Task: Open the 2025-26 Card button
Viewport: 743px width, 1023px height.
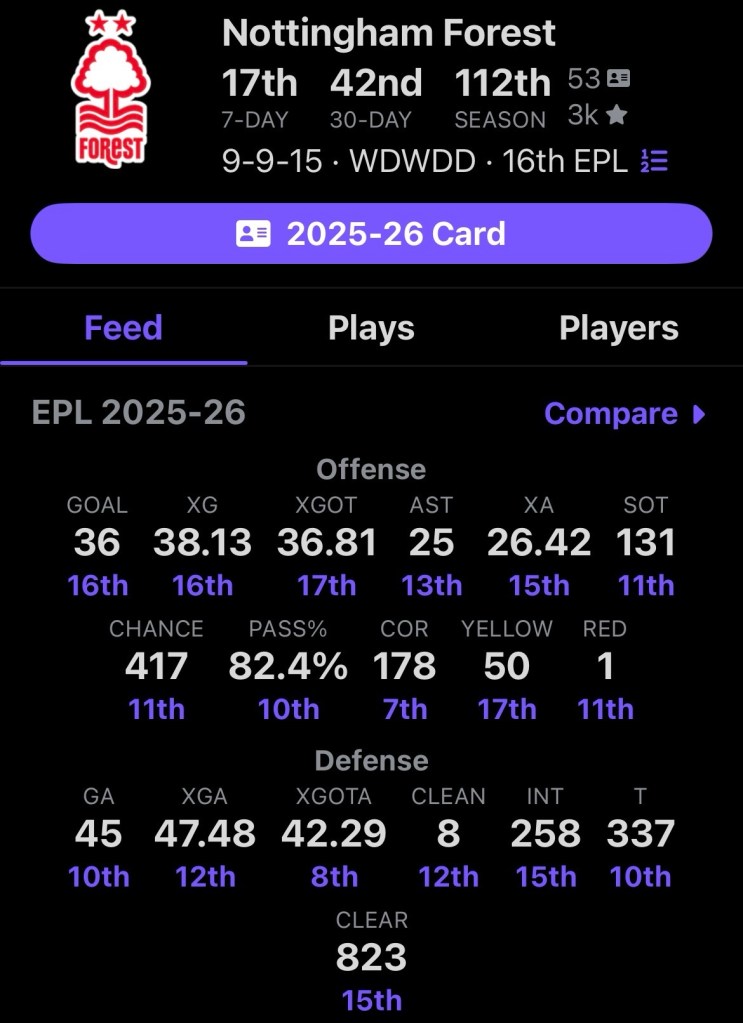Action: 371,234
